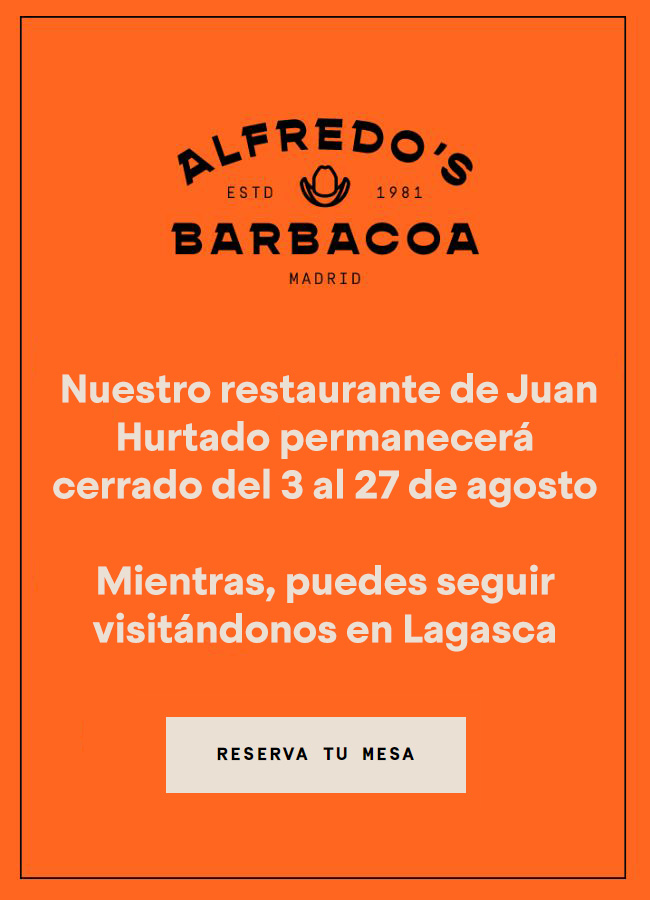This screenshot has width=650, height=900.
Task: Tap the Reserva tu mesa button
Action: pos(316,755)
